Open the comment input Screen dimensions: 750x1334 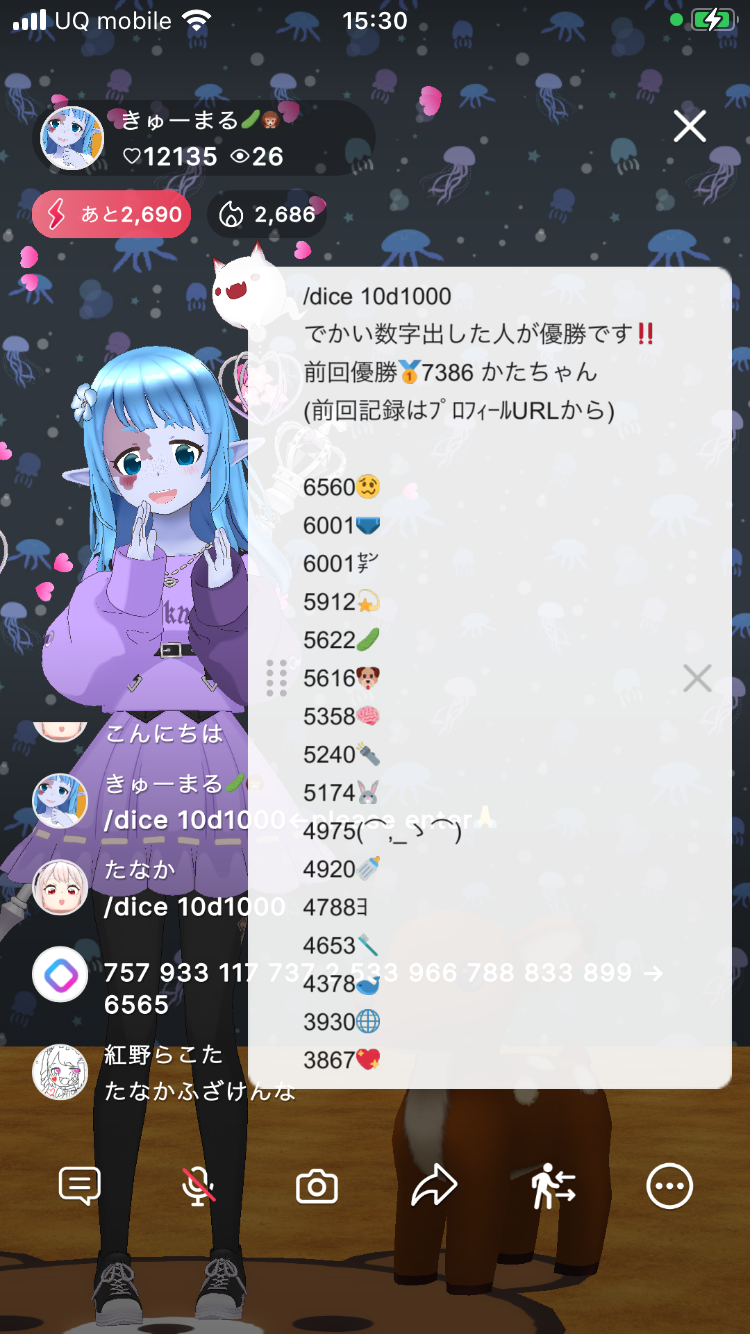click(x=80, y=1186)
